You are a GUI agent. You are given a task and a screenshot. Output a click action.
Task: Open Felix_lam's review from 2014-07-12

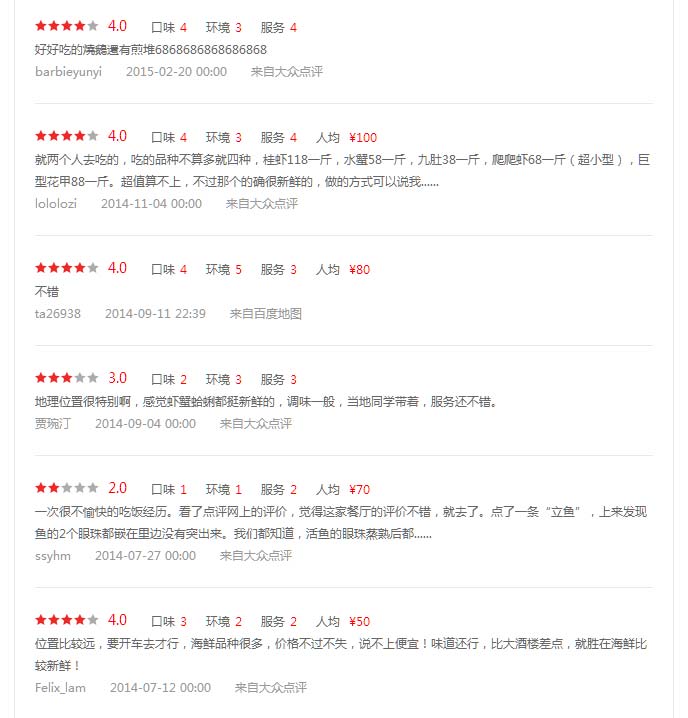click(x=340, y=654)
